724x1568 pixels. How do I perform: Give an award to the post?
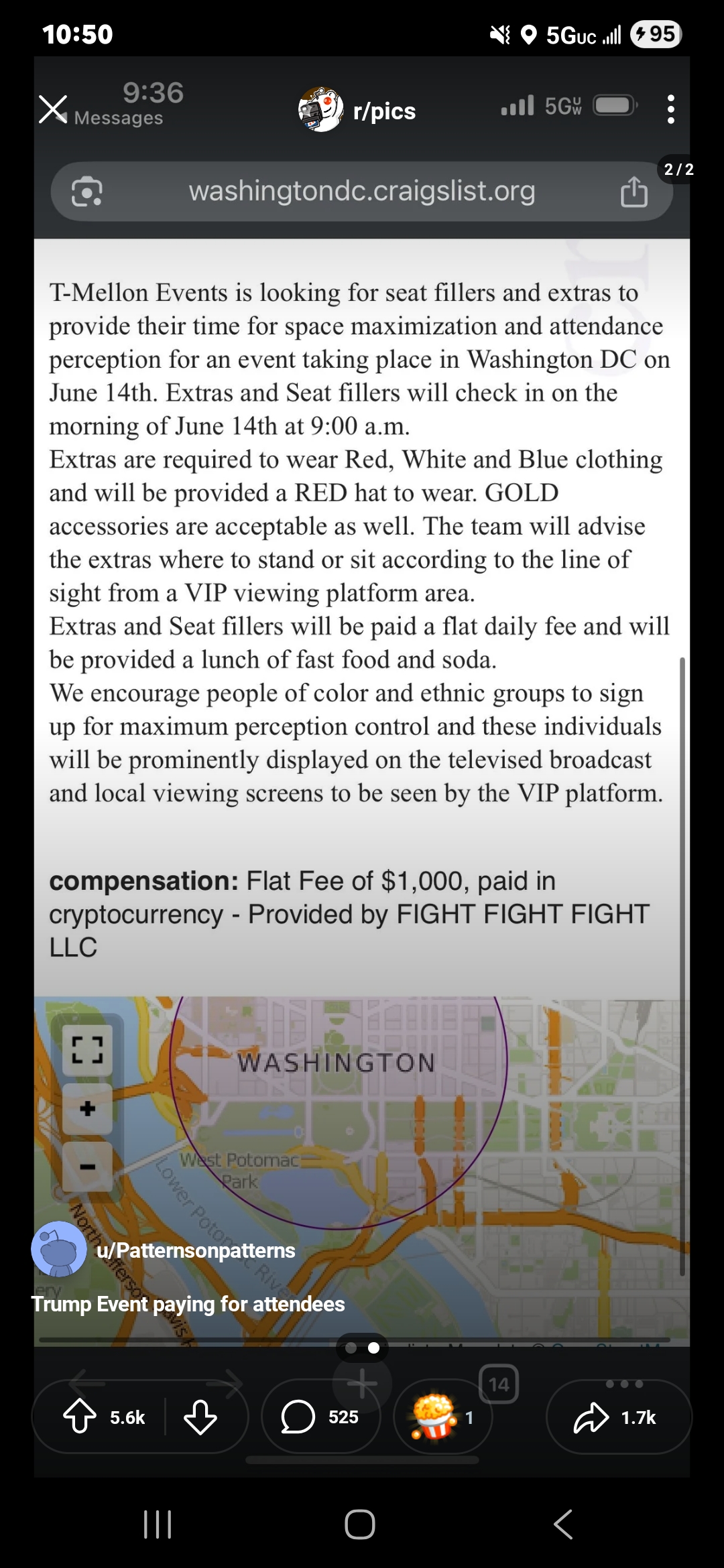442,1417
